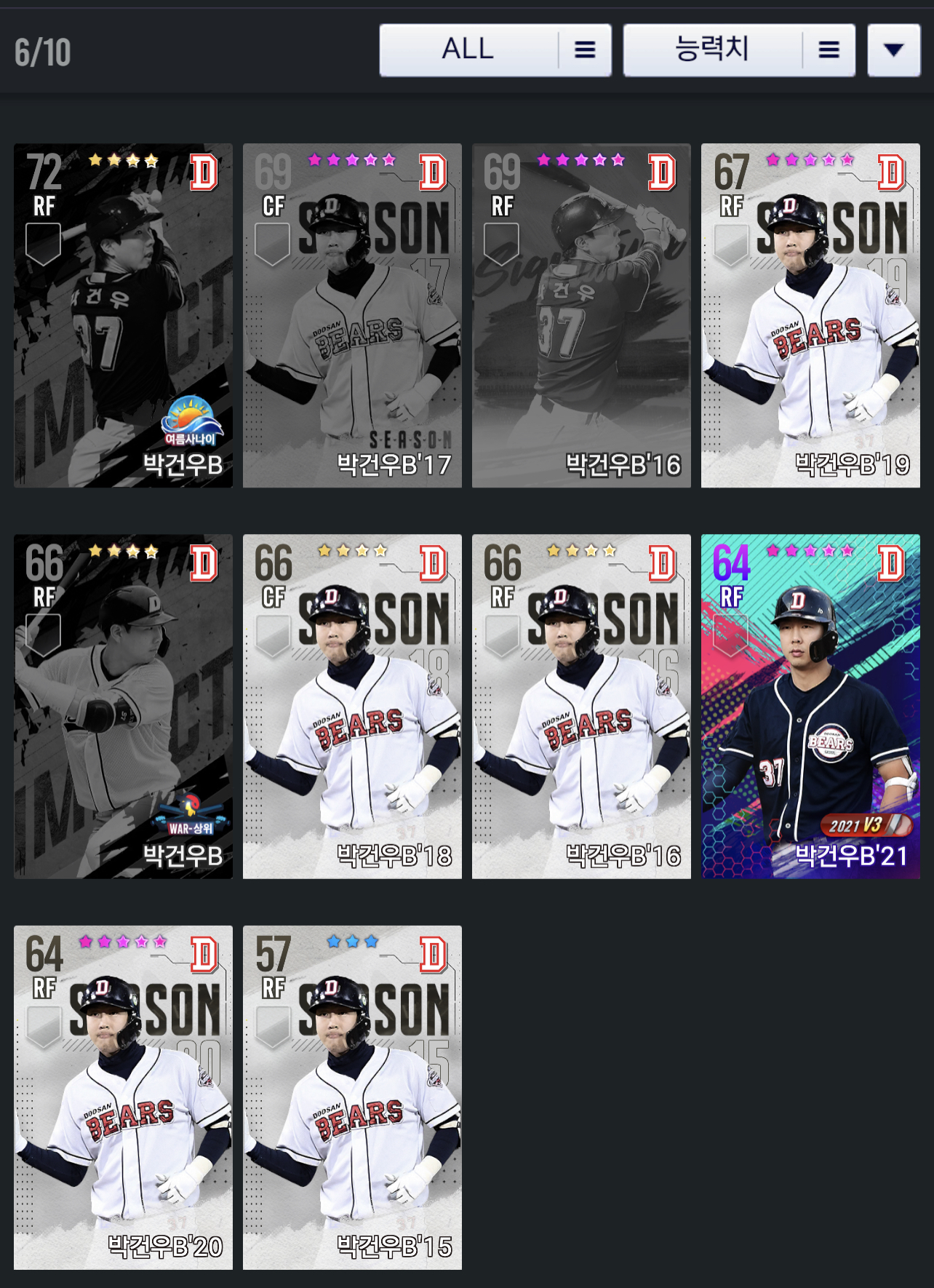
Task: Open the 2021 V3 박건우B'21 card
Action: [x=810, y=706]
